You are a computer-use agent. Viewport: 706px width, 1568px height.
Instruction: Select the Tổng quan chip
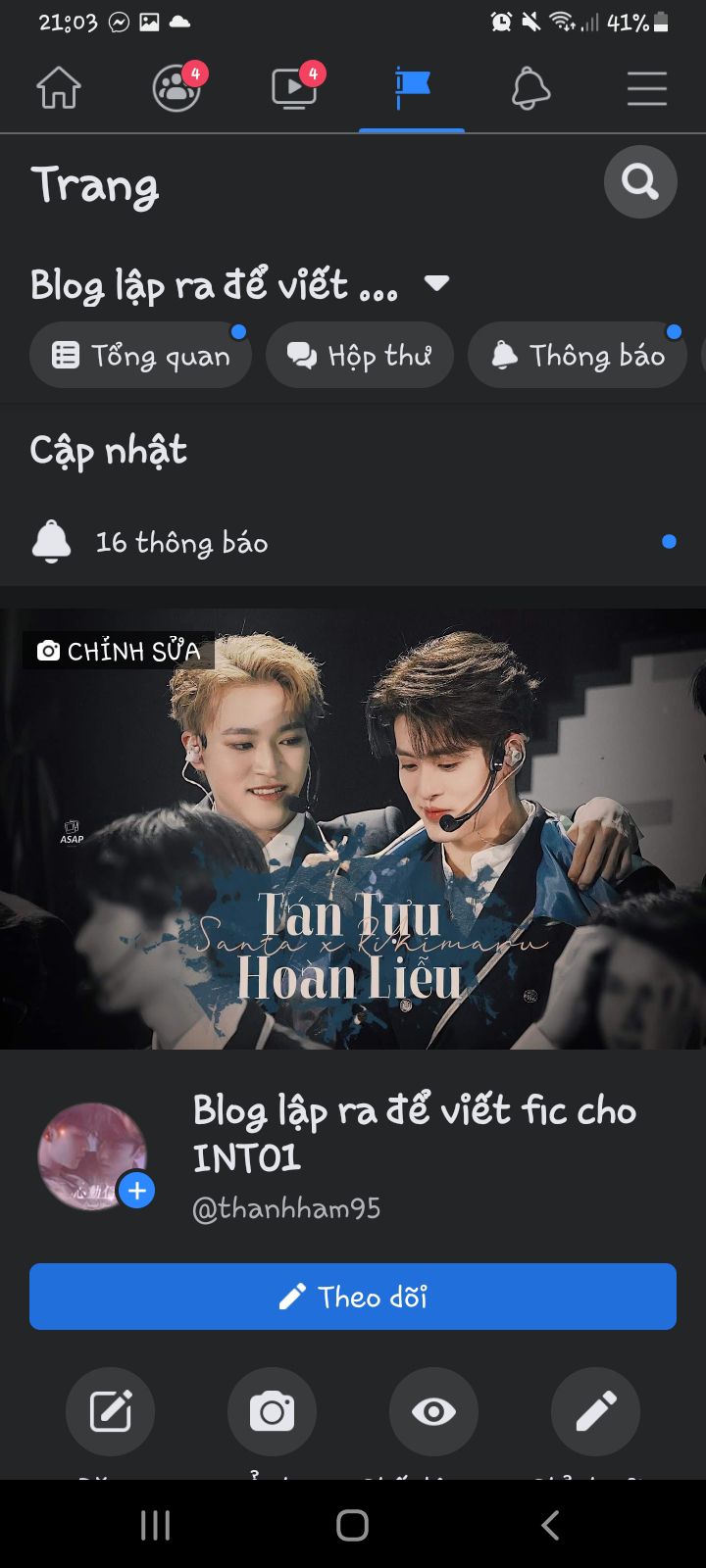pos(141,356)
